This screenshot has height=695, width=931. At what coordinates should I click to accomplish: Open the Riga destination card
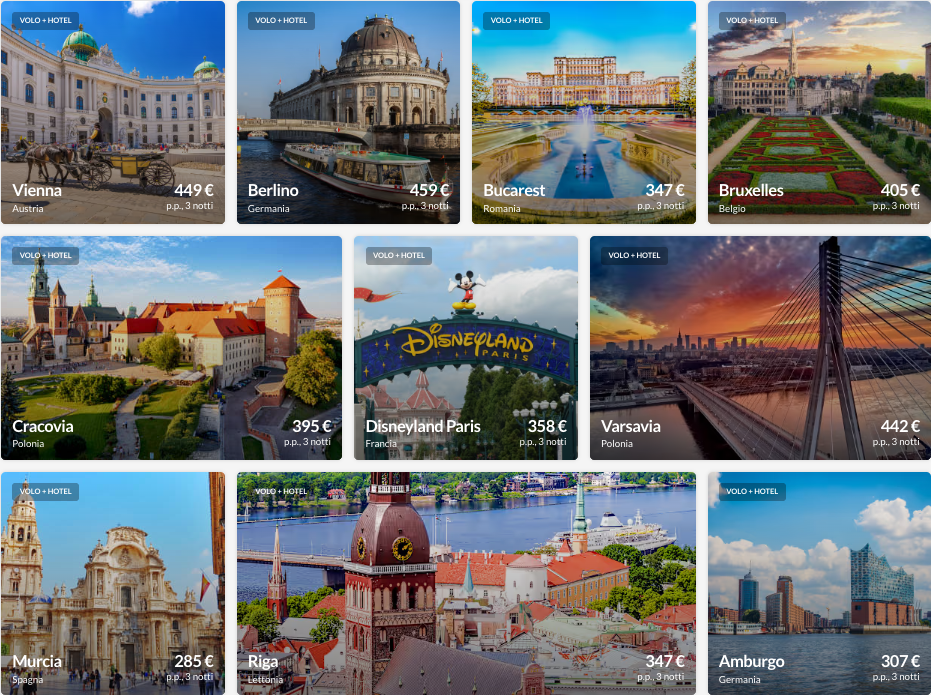tap(465, 583)
